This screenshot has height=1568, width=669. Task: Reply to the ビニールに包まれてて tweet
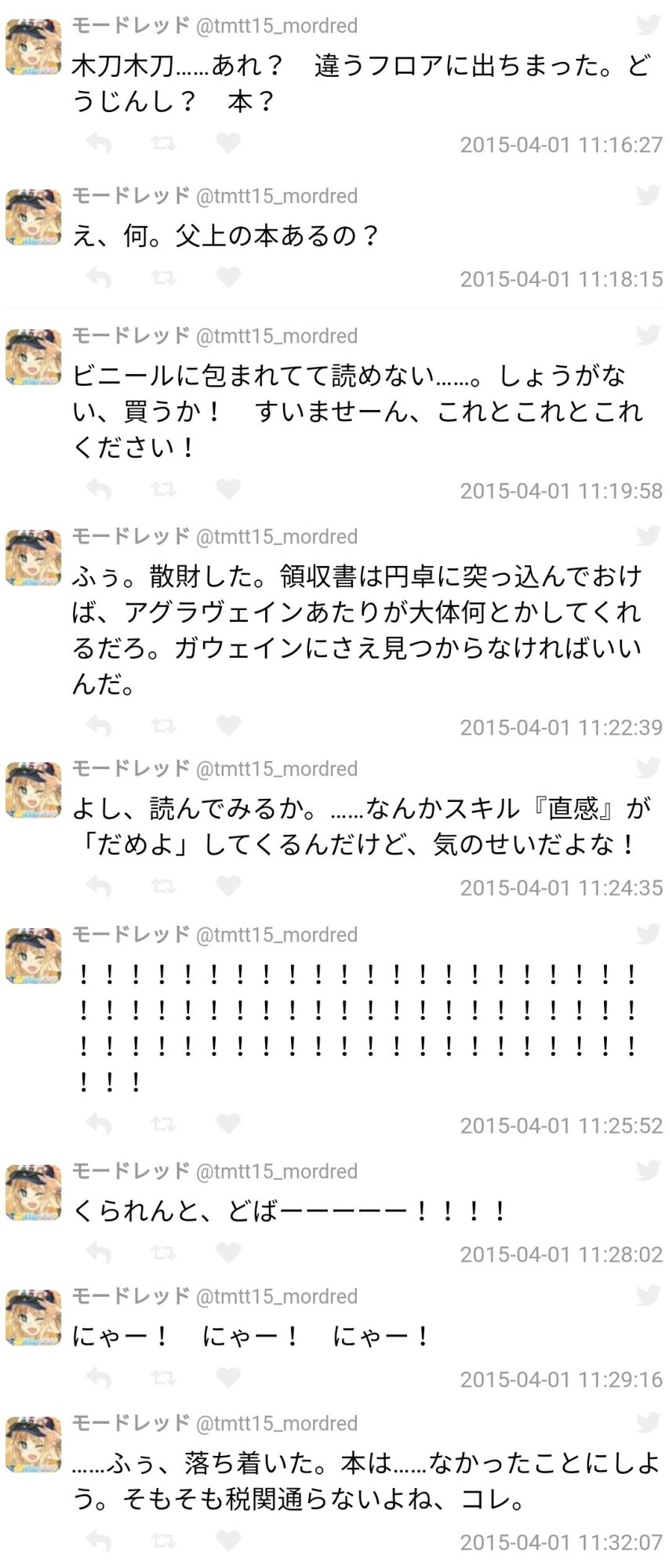[x=98, y=489]
